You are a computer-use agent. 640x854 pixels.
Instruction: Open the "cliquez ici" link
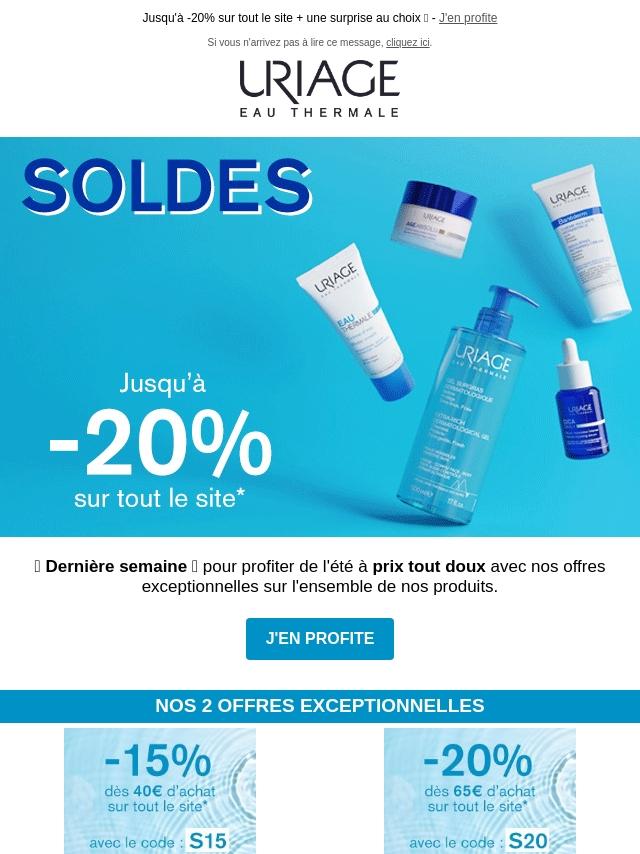pos(407,43)
